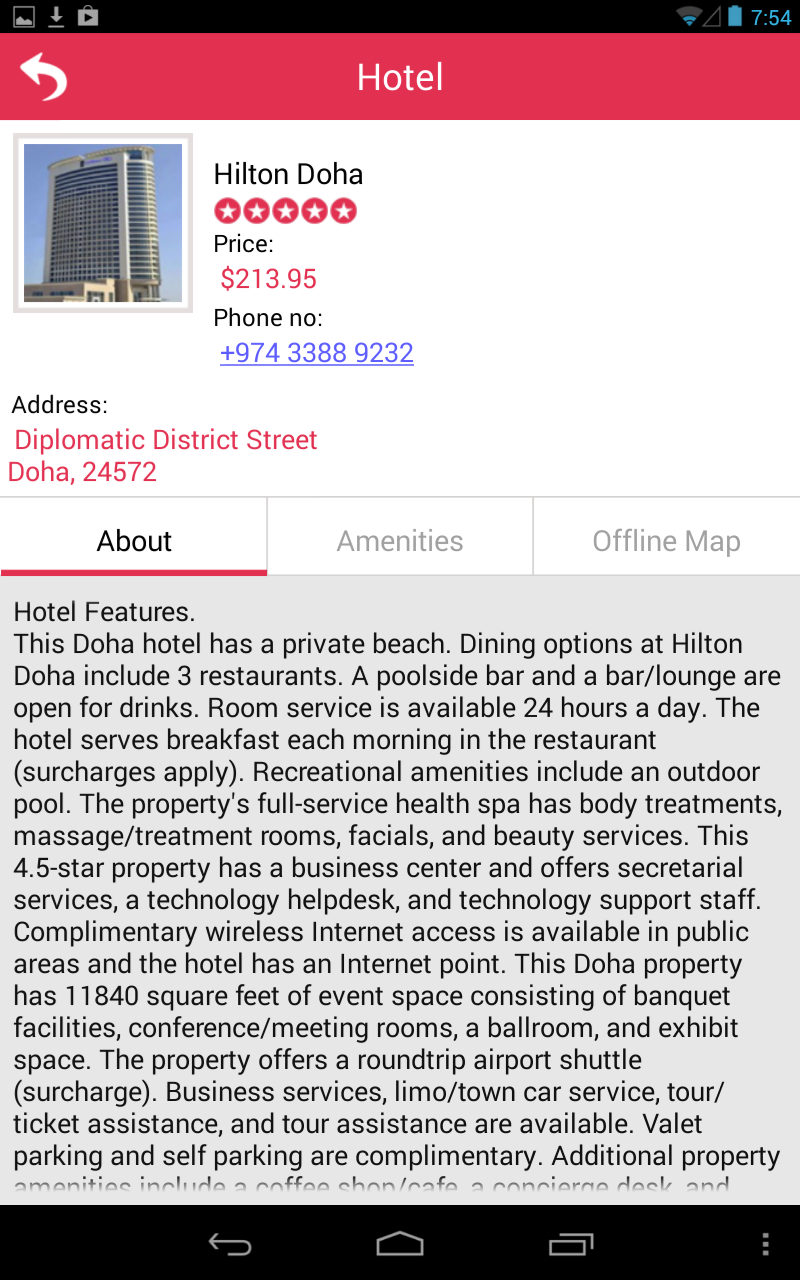Click the $213.95 price text
The width and height of the screenshot is (800, 1280).
[267, 279]
